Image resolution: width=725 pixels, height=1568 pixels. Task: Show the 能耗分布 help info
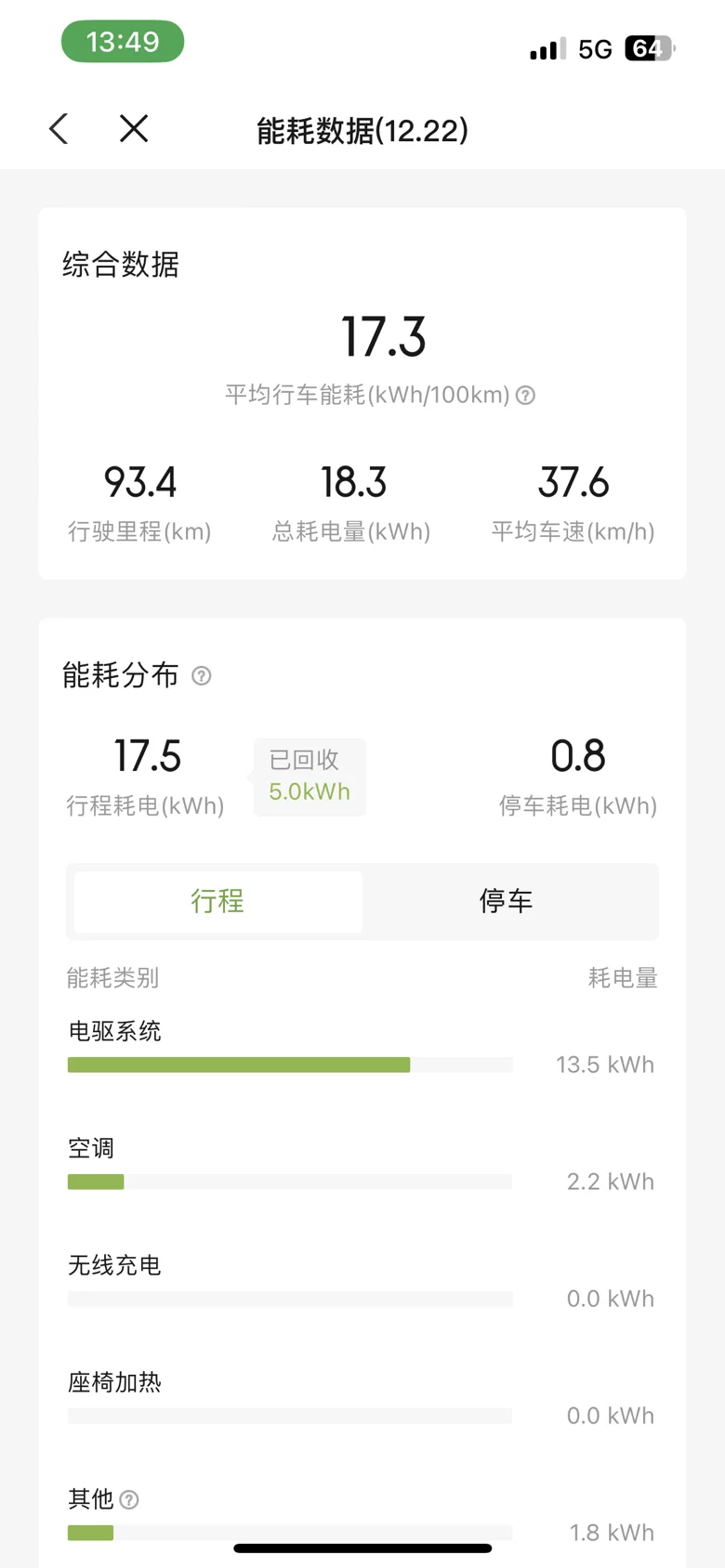202,676
